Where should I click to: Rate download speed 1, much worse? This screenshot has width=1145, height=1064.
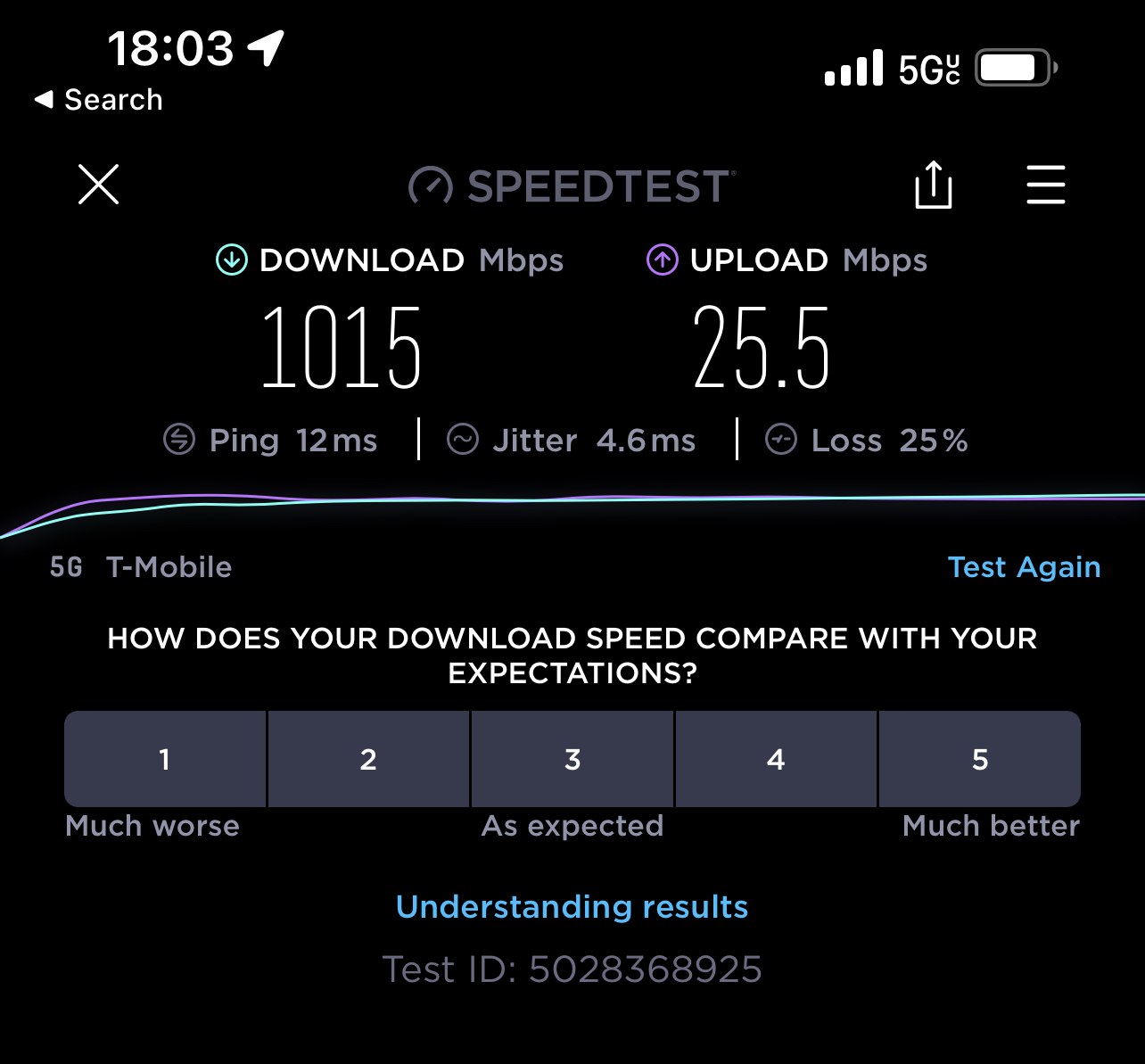165,759
